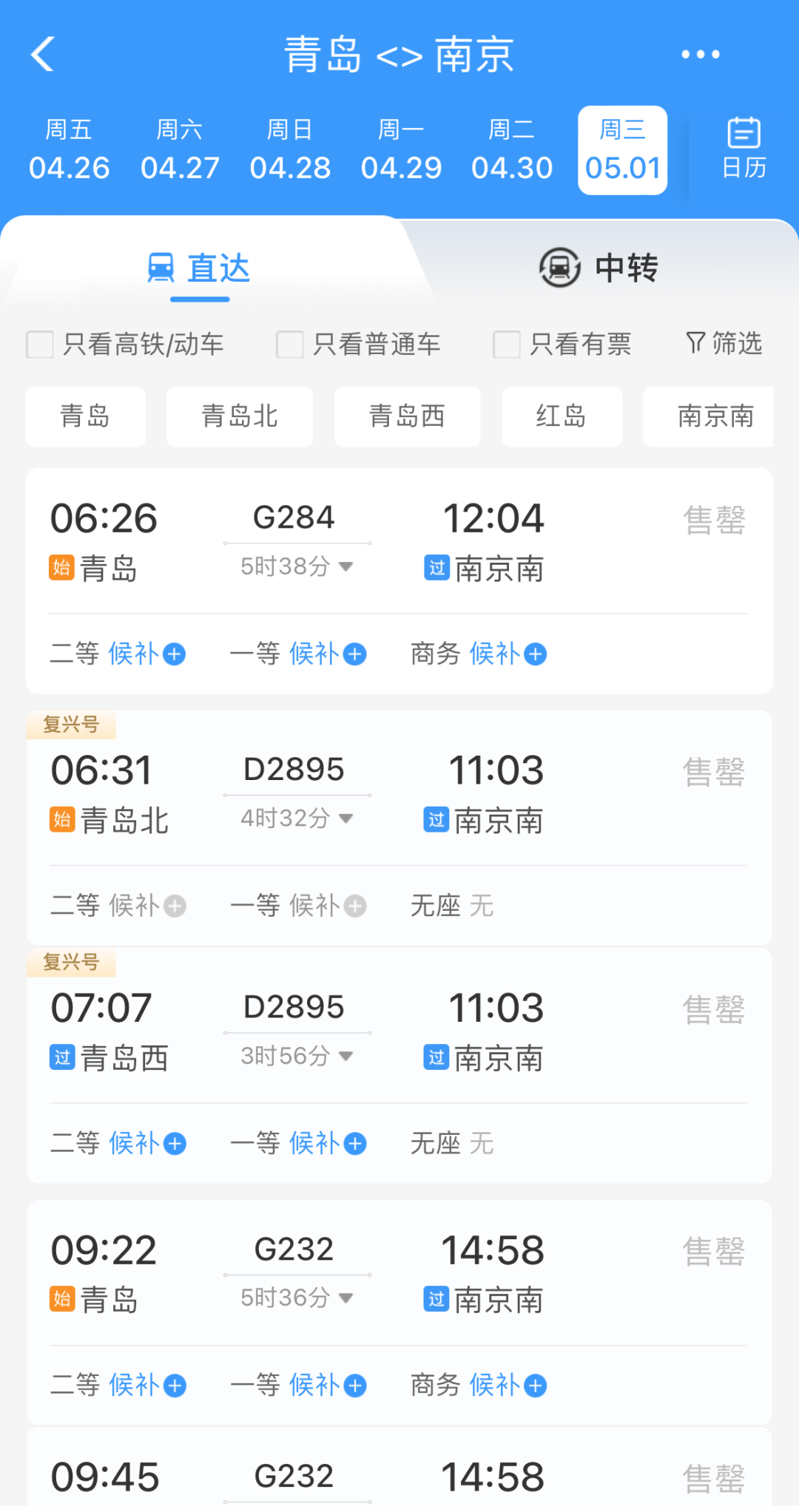Select date 周日 04.28
The height and width of the screenshot is (1512, 799).
click(290, 150)
